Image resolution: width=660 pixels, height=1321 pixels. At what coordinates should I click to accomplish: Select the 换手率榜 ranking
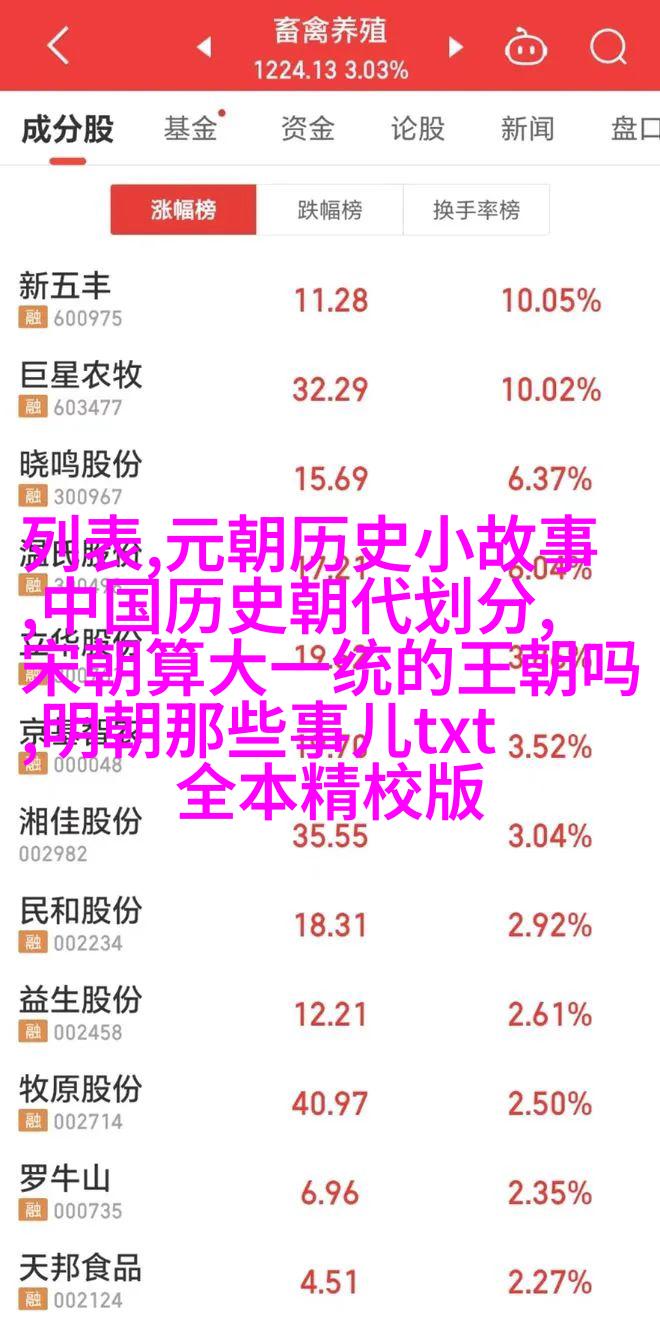pos(476,210)
